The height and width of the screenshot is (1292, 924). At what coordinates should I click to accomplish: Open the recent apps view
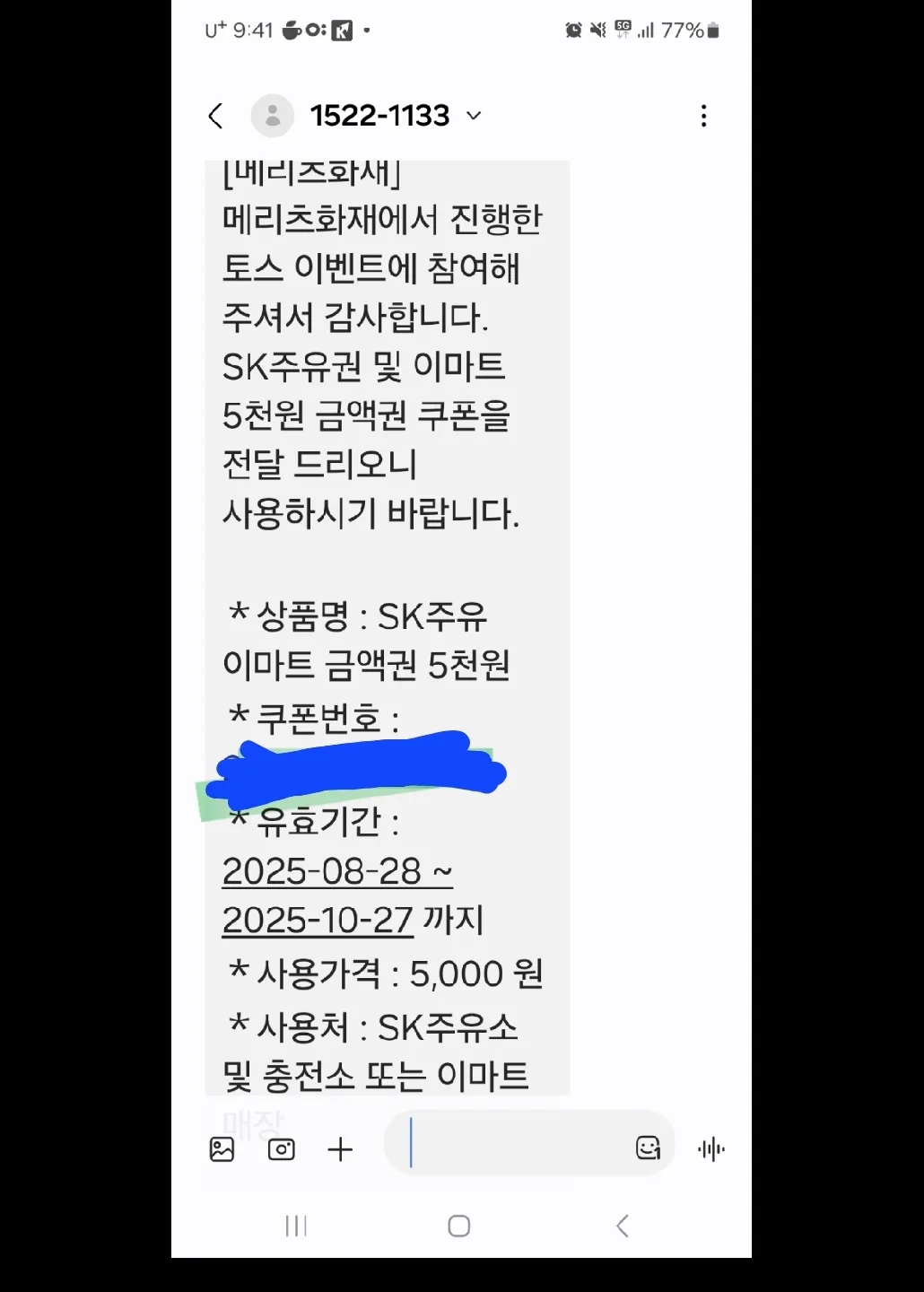(x=296, y=1226)
